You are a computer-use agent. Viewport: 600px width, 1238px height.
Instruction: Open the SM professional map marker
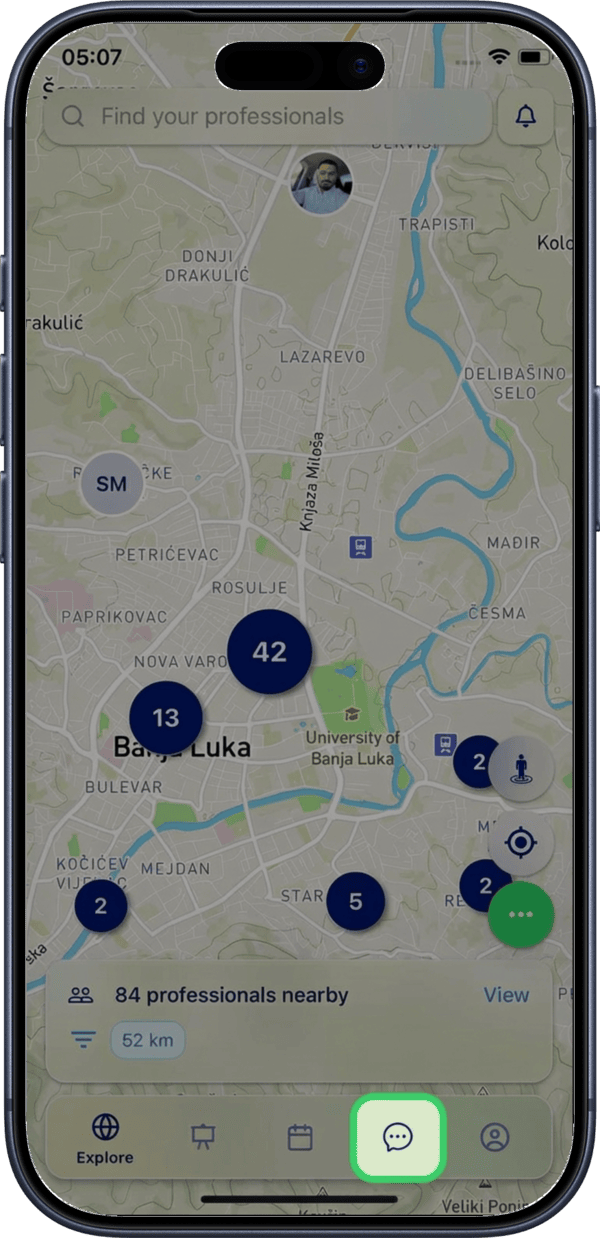click(x=111, y=484)
